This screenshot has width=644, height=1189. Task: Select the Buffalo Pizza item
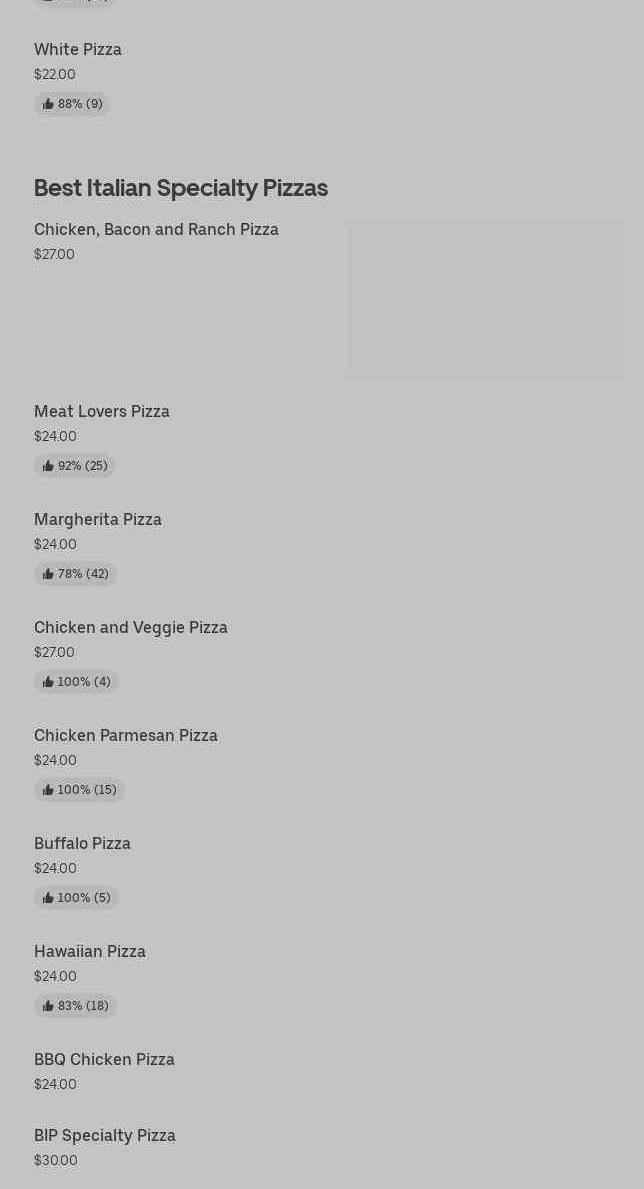pos(82,844)
